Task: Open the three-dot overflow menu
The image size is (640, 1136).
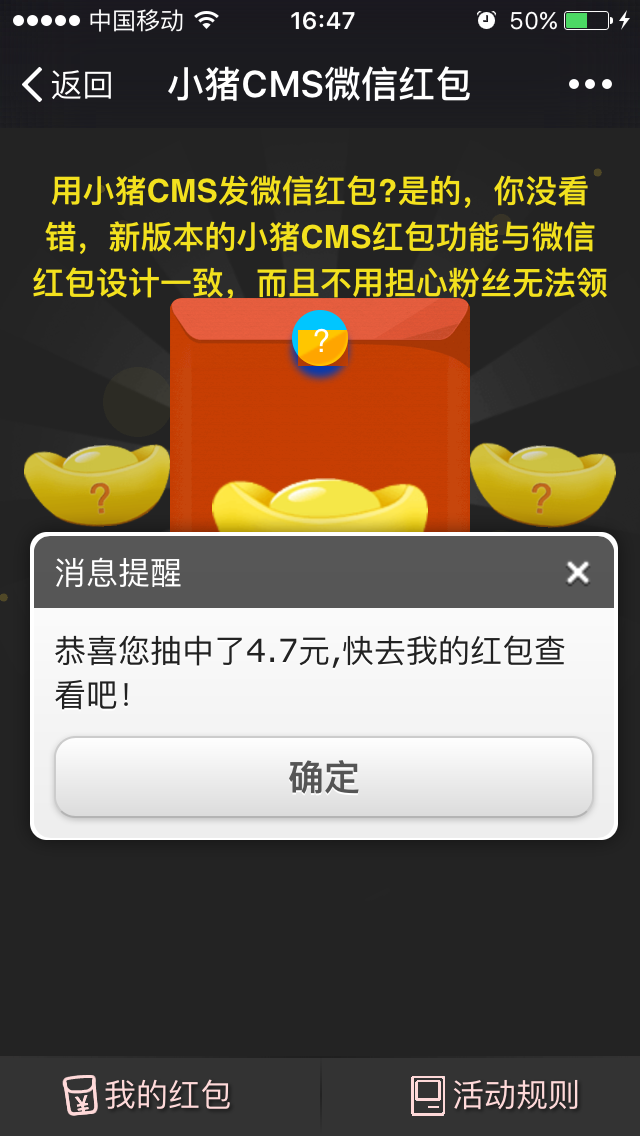Action: (589, 85)
